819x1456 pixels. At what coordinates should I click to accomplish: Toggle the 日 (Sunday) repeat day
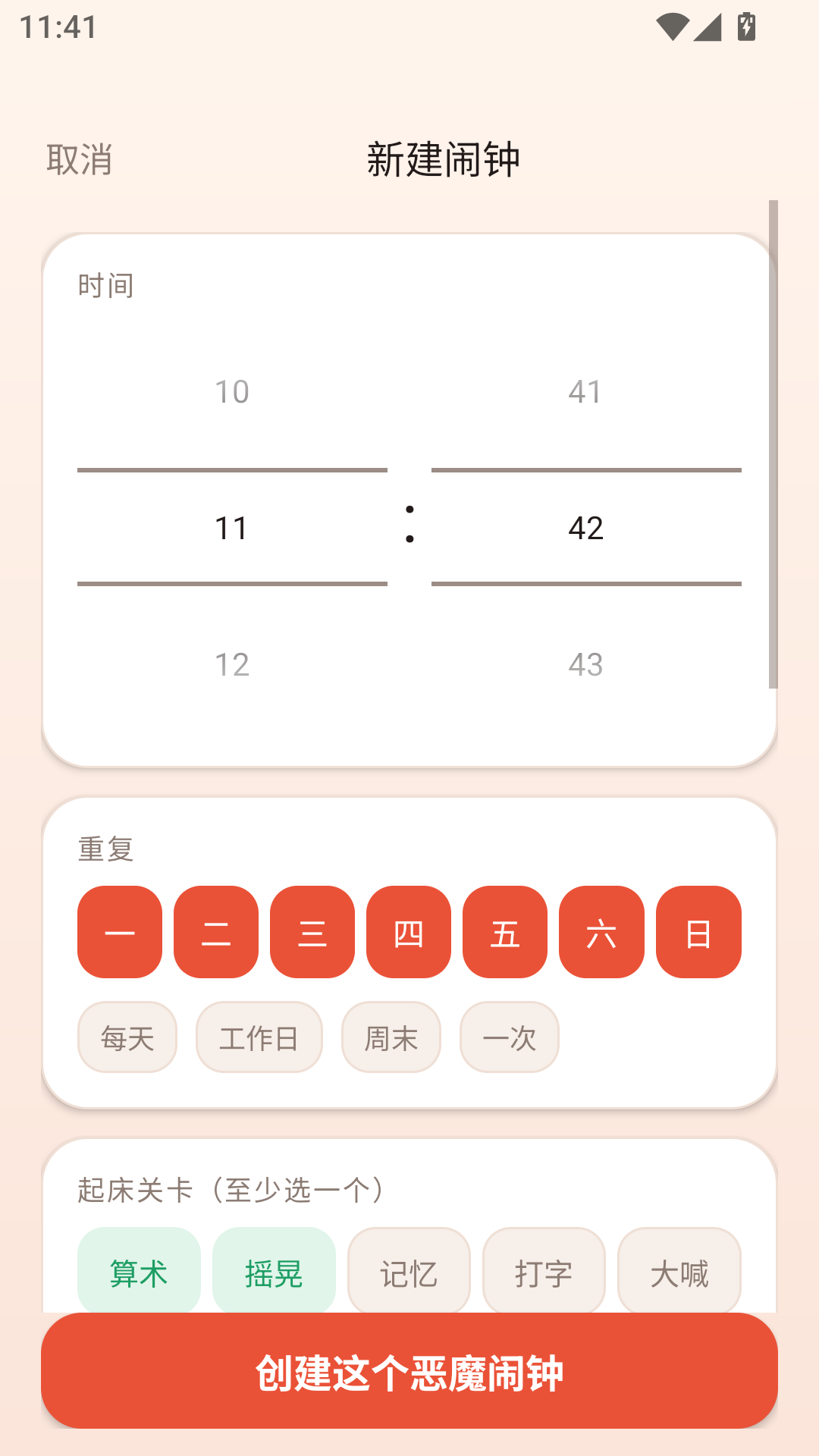coord(698,932)
